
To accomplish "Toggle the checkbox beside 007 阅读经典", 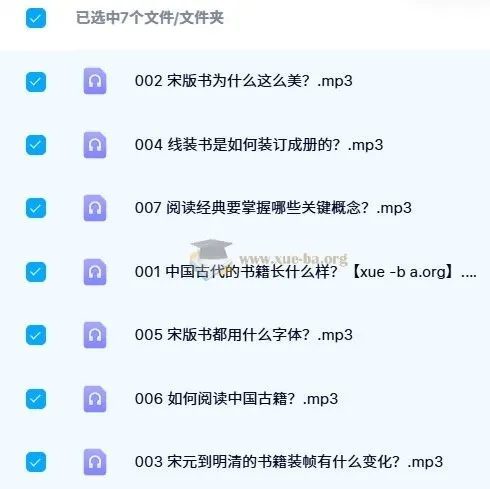I will (x=36, y=208).
